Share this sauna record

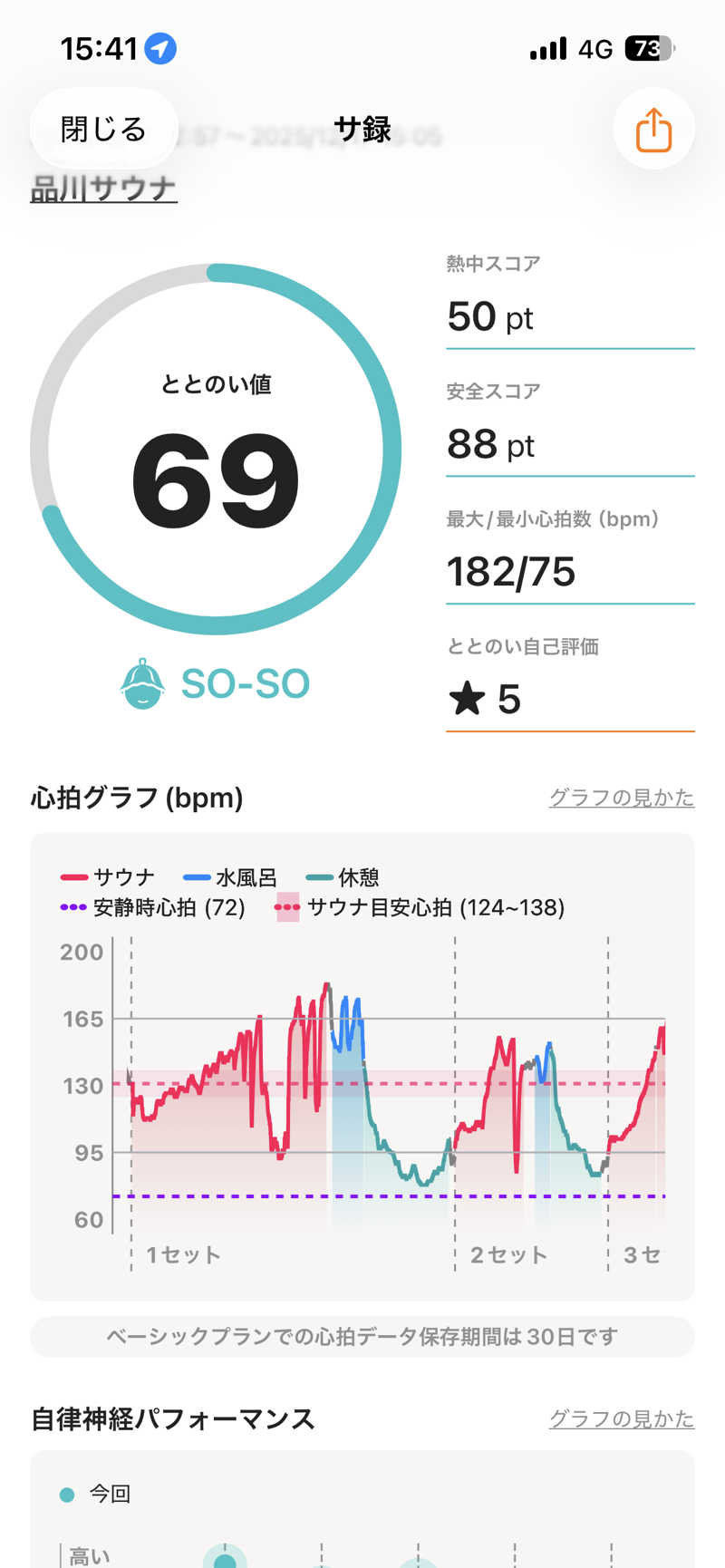653,130
